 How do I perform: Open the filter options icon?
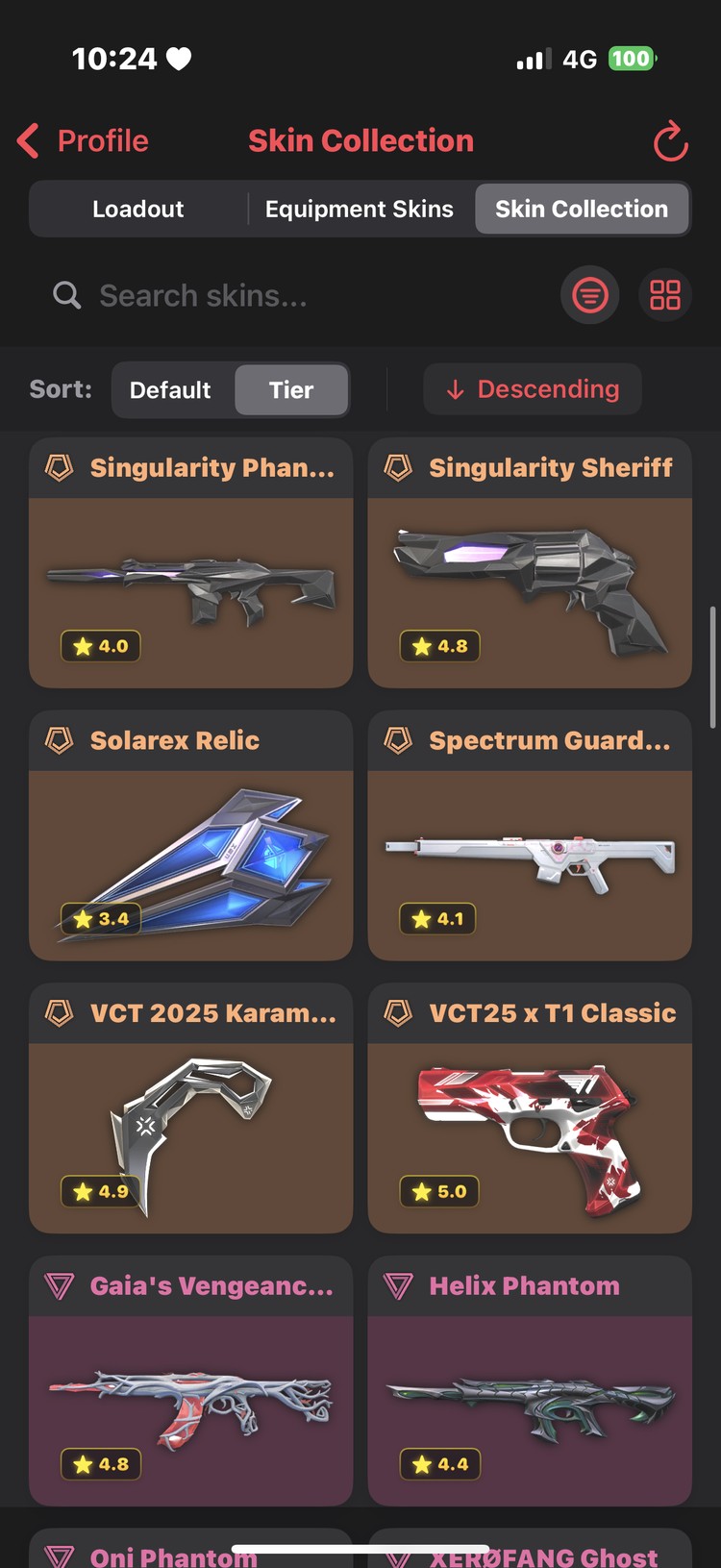click(589, 295)
